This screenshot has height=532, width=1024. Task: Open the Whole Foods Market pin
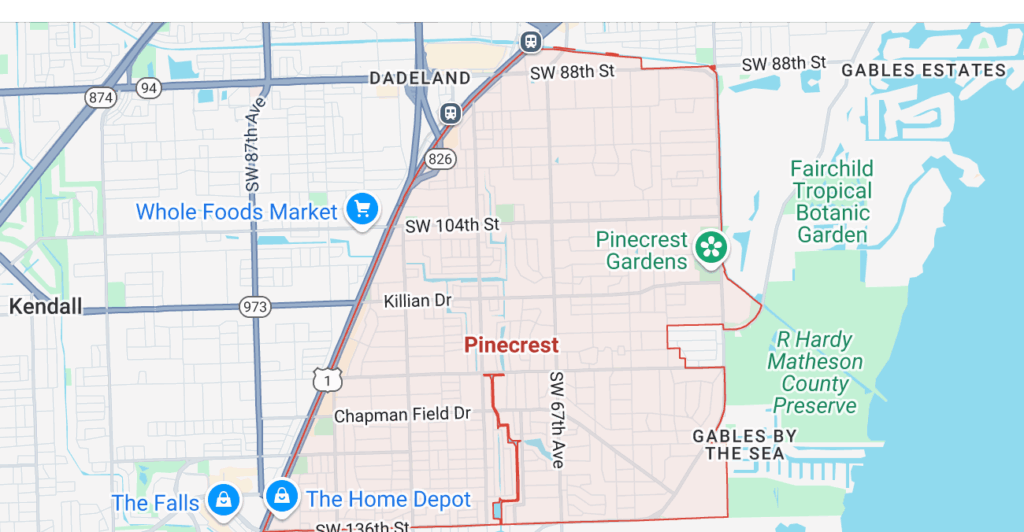361,209
